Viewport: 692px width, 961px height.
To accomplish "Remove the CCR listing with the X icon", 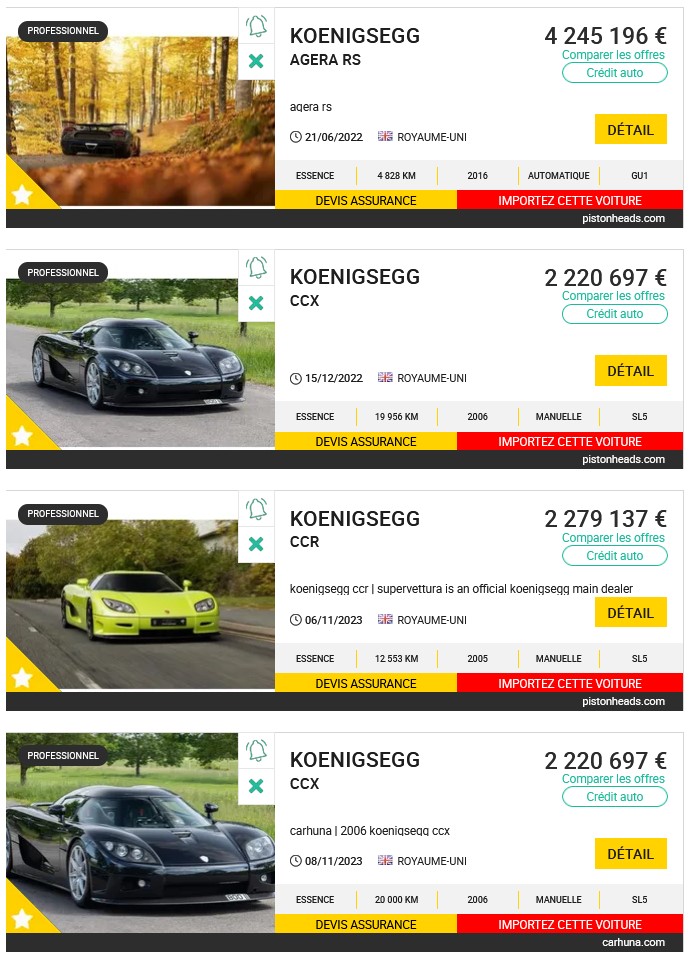I will (x=256, y=544).
